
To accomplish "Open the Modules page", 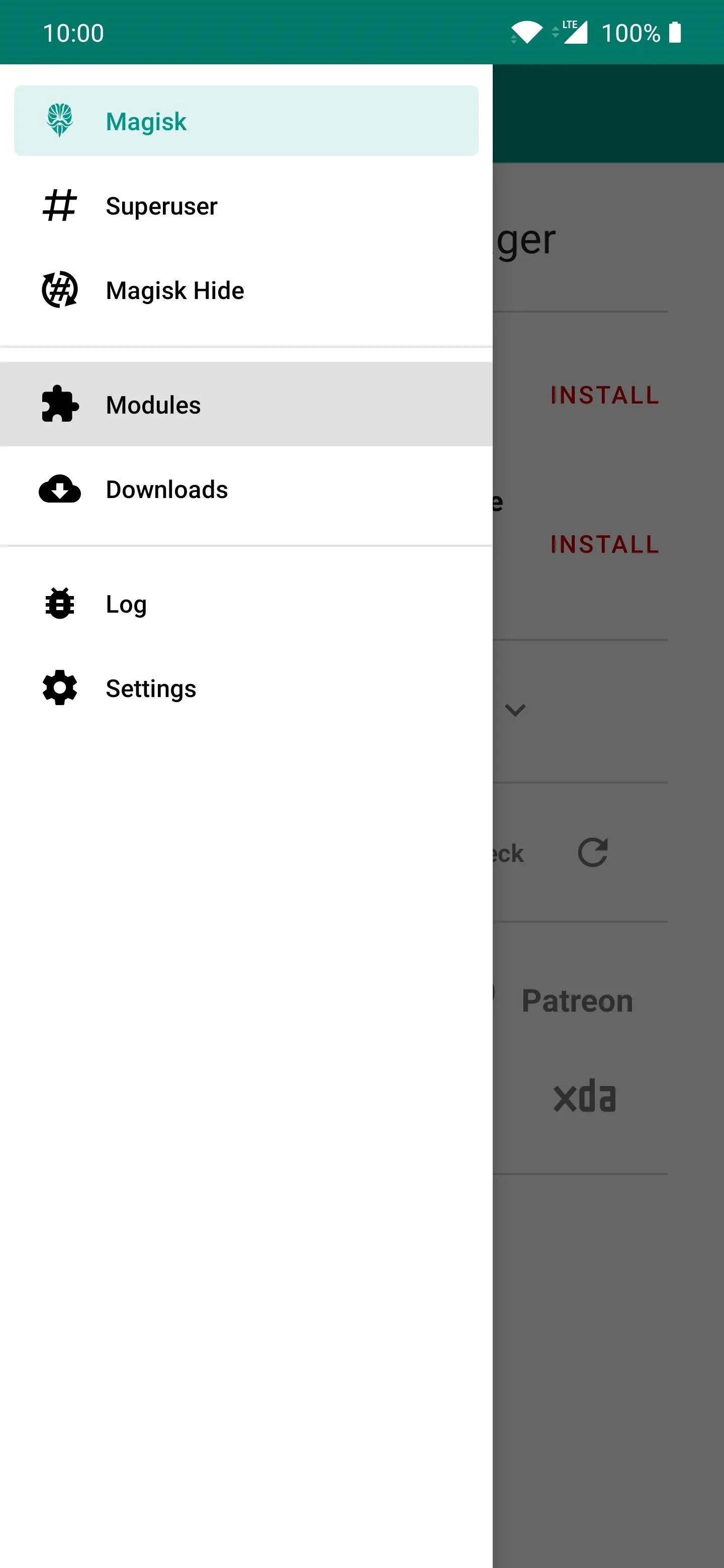I will [246, 404].
